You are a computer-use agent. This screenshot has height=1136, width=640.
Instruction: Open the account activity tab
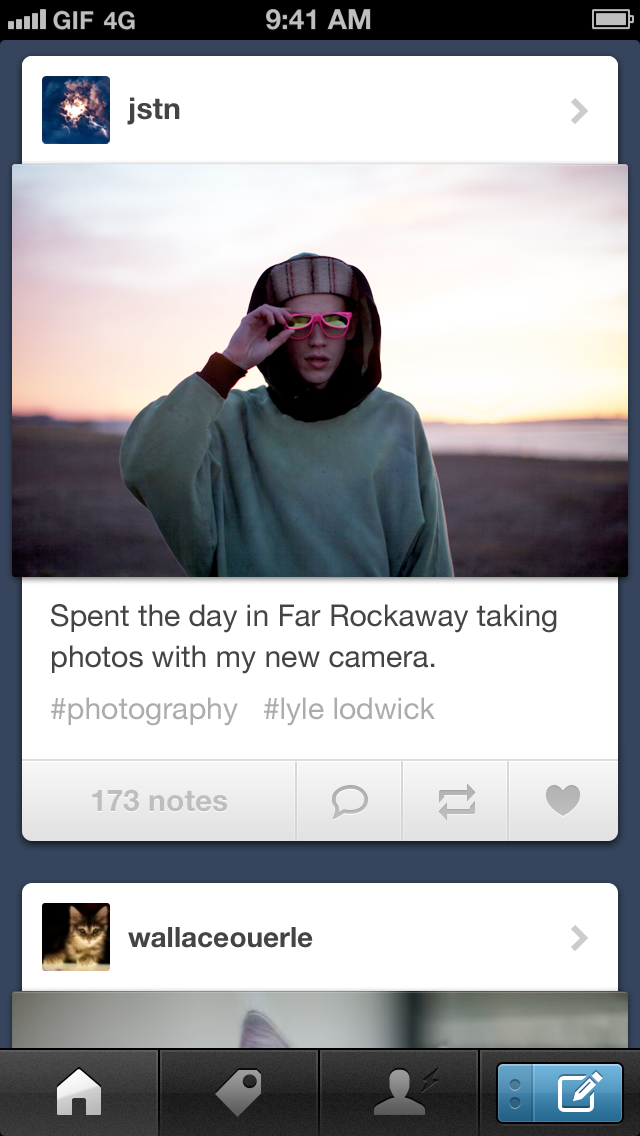click(x=399, y=1092)
